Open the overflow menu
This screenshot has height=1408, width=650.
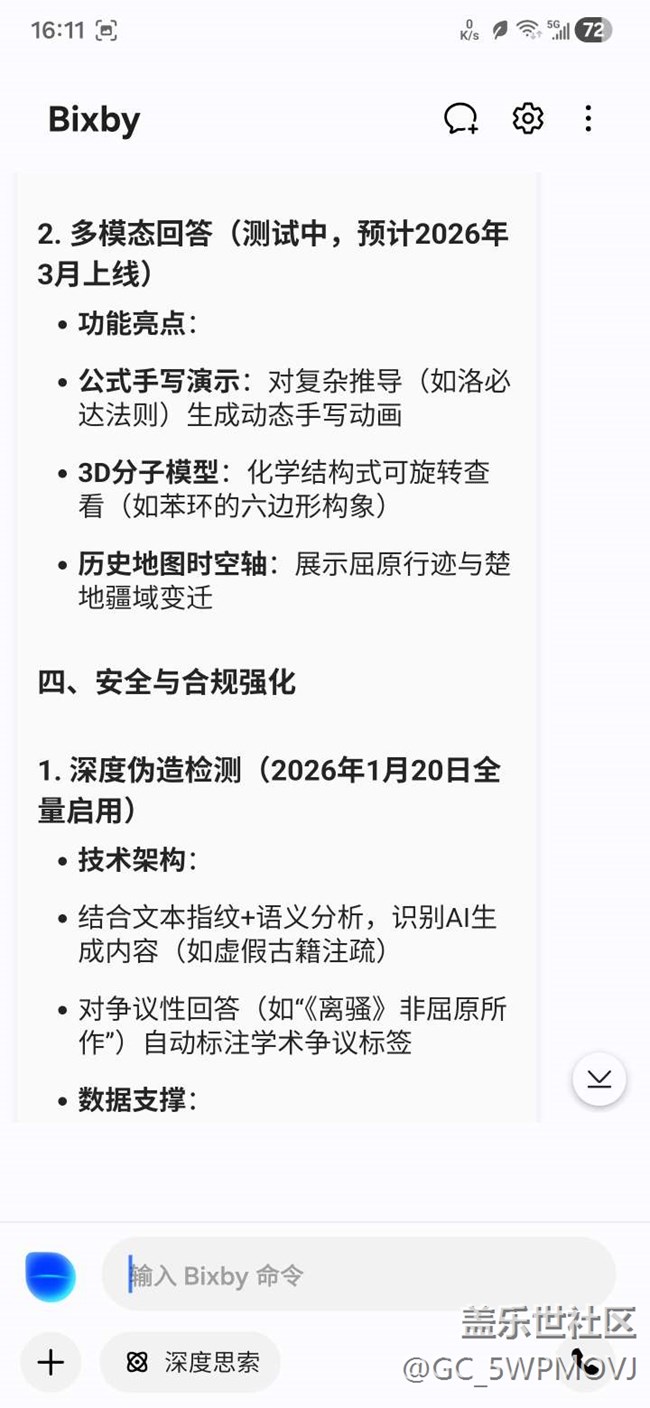pyautogui.click(x=588, y=119)
